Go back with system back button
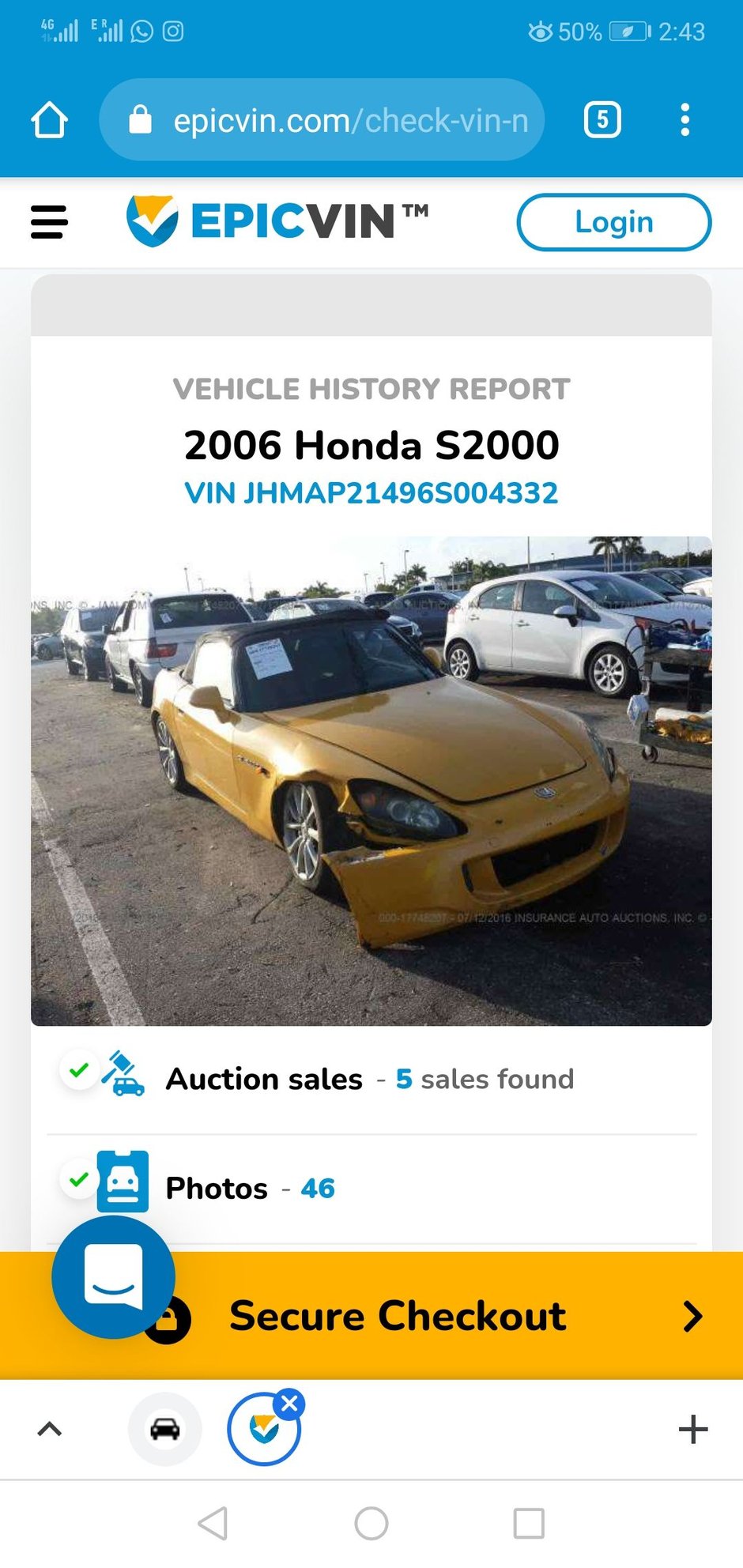 [x=213, y=1523]
